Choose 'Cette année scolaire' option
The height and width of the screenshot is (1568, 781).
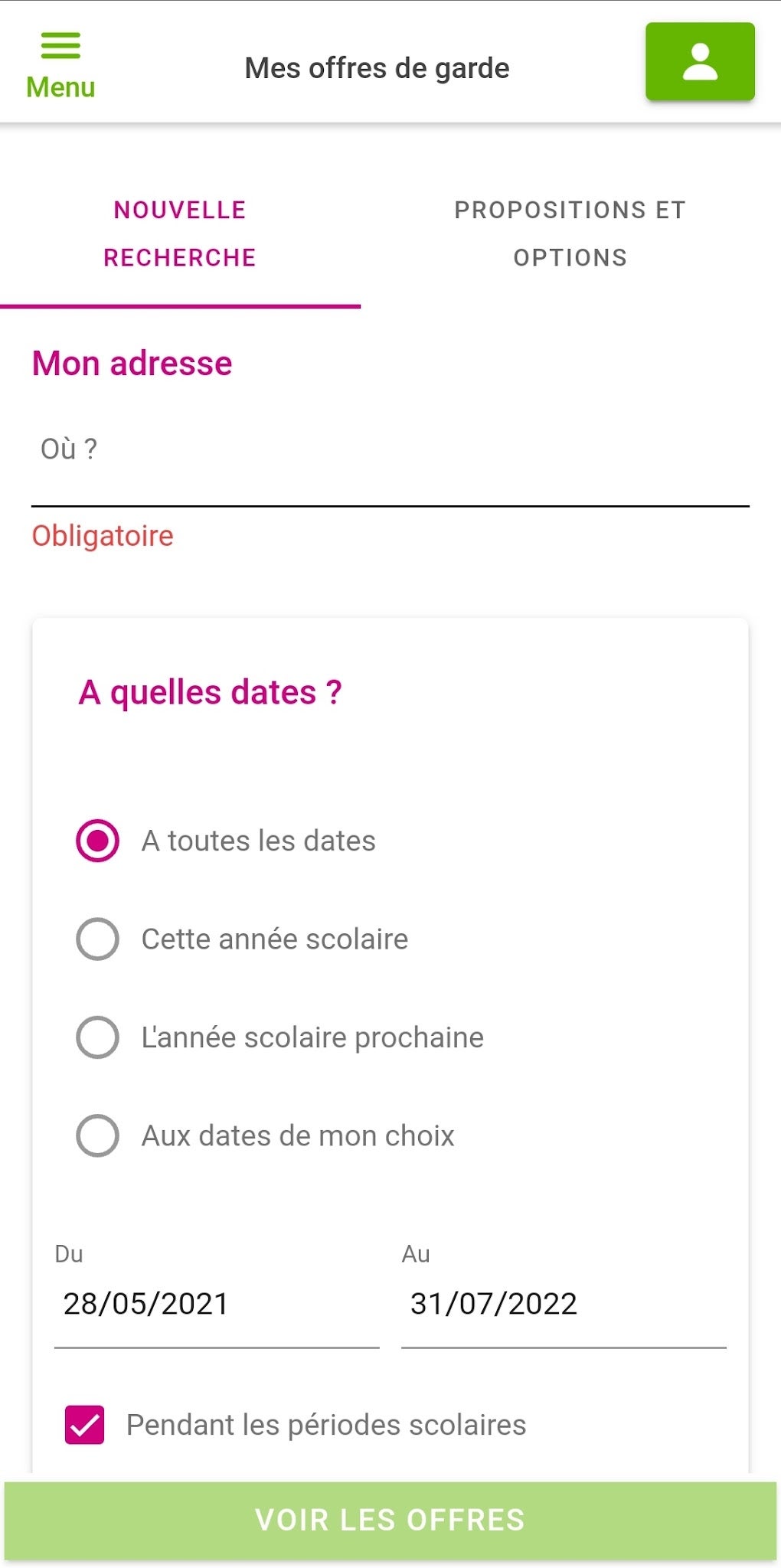tap(96, 939)
